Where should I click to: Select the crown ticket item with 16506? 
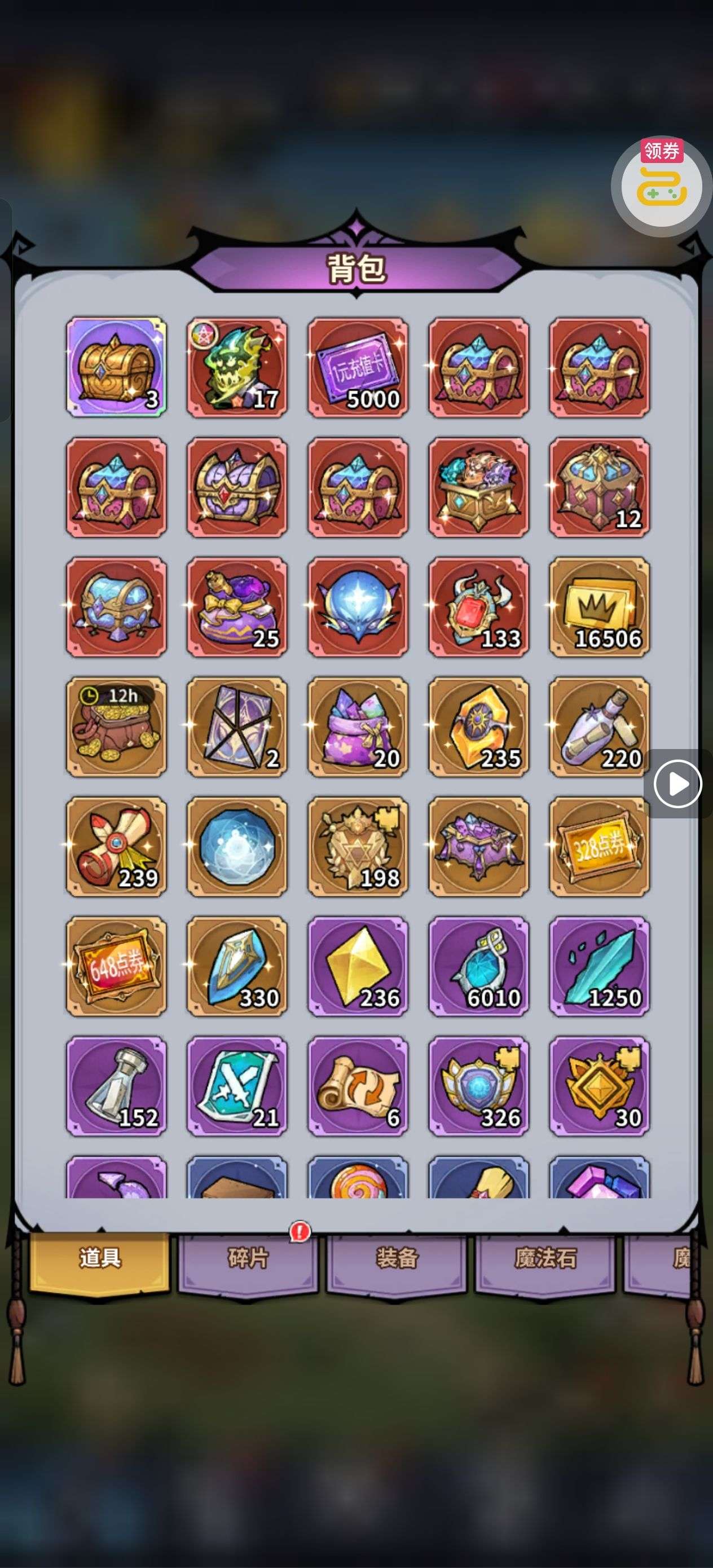tap(599, 607)
